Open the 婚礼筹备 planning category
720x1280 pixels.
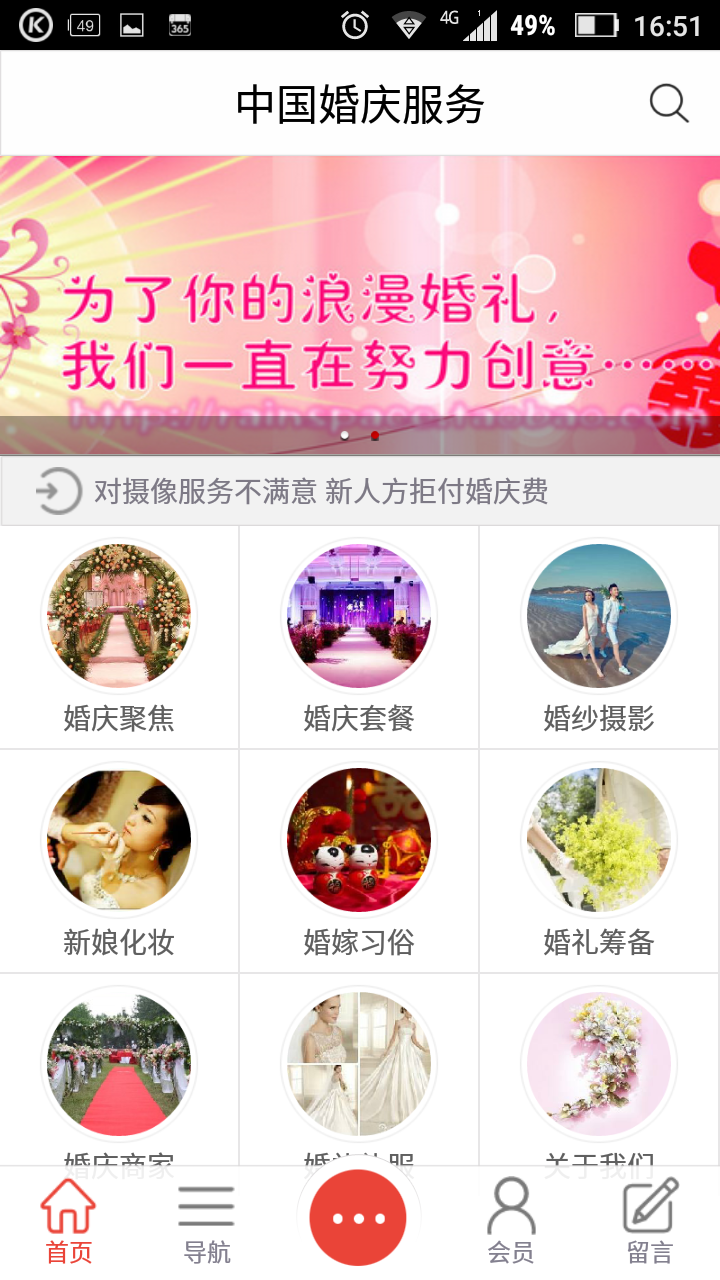click(x=598, y=840)
